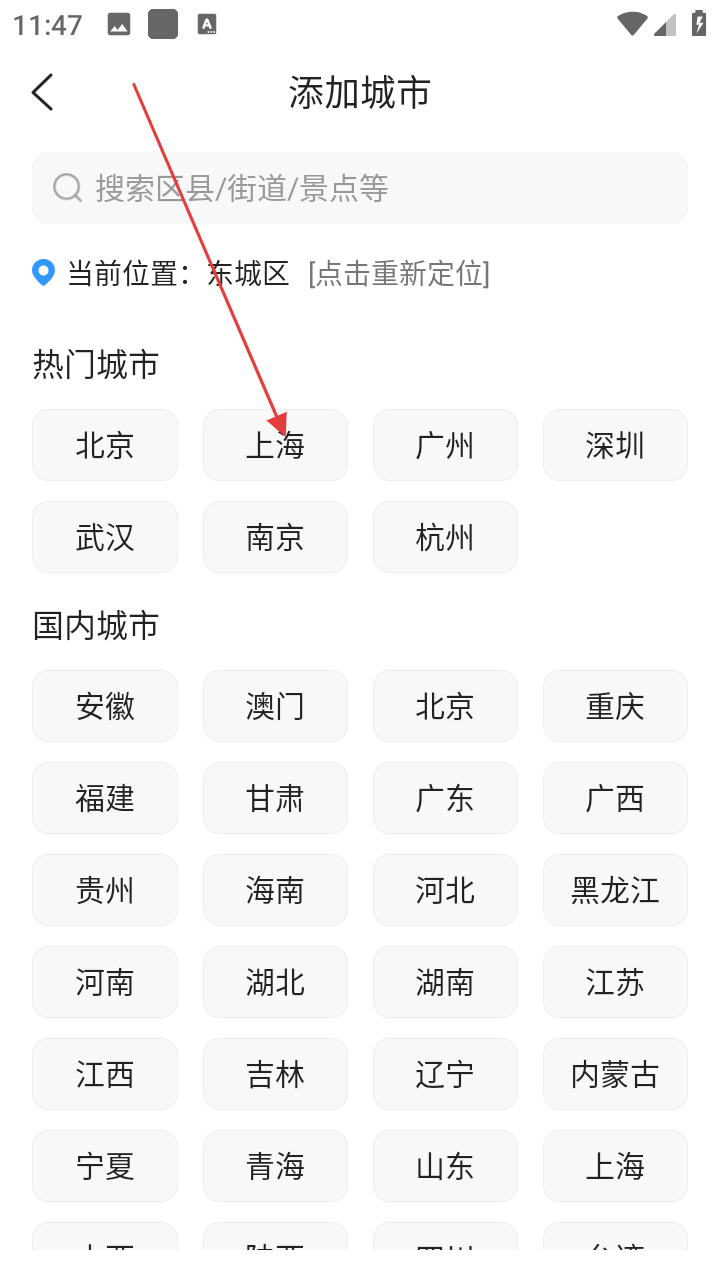
Task: Open the 湖北 province
Action: tap(275, 982)
